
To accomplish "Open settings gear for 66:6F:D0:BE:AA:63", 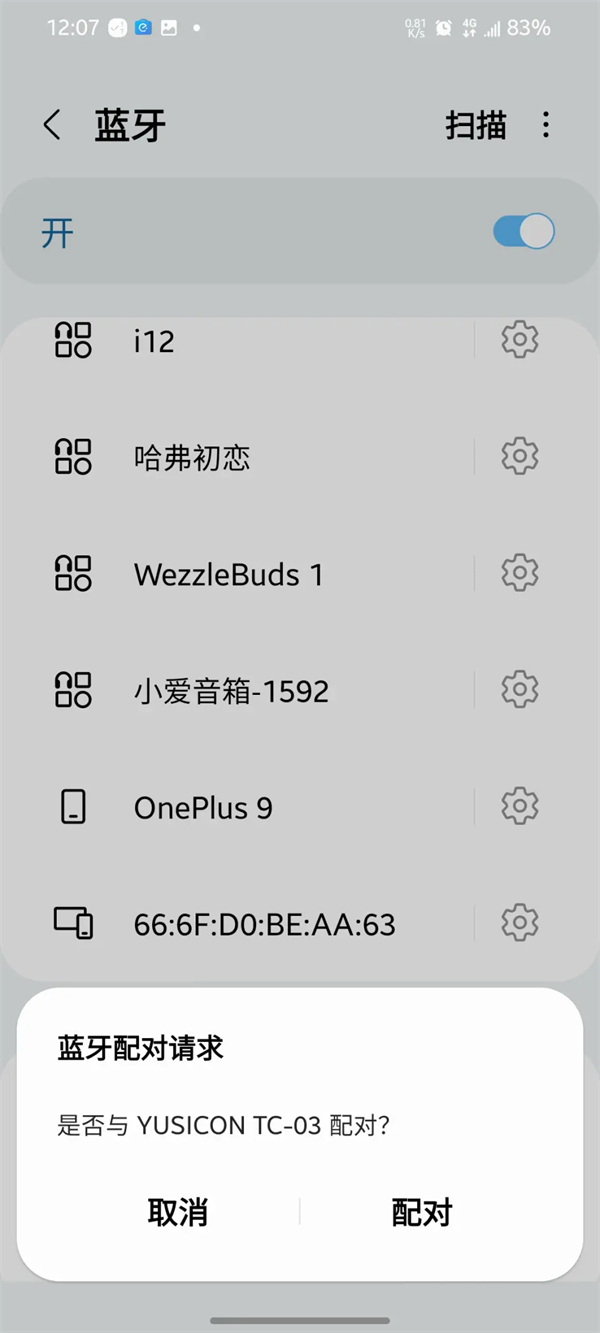I will coord(519,924).
